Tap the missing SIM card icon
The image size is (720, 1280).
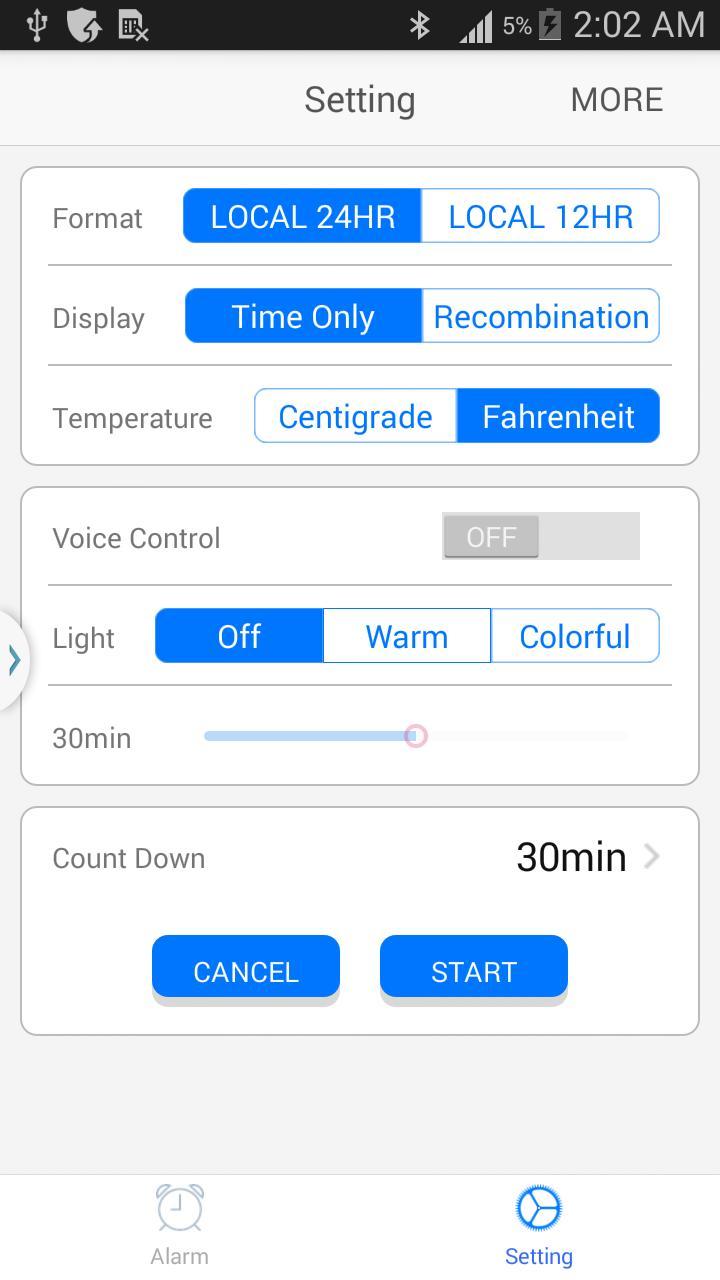135,24
